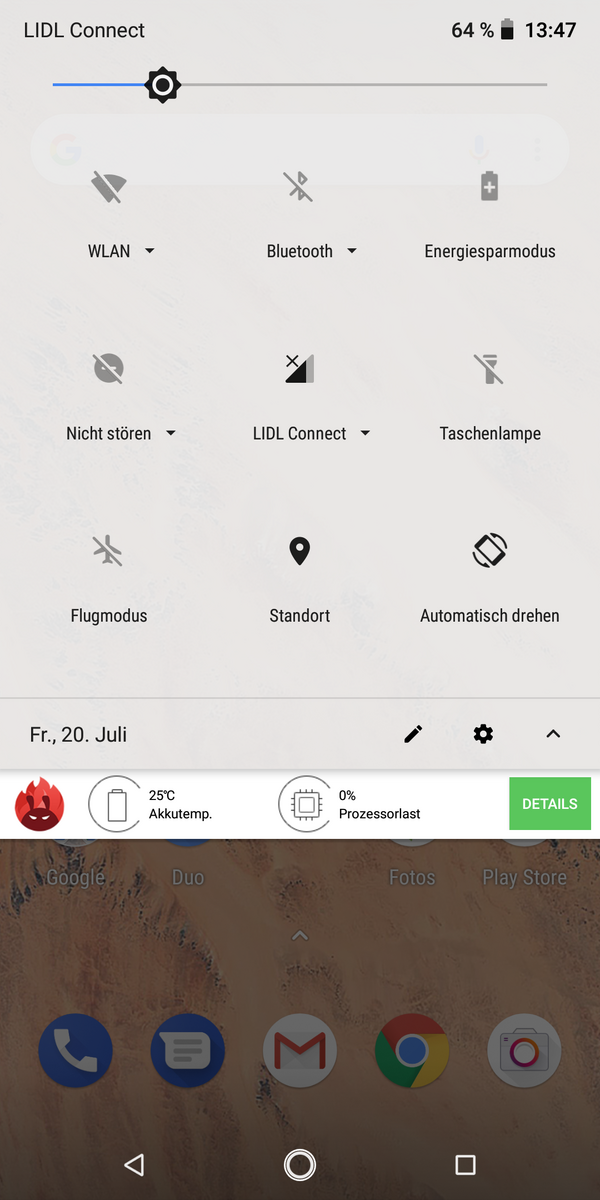Collapse the quick settings panel
This screenshot has width=600, height=1200.
click(x=553, y=735)
